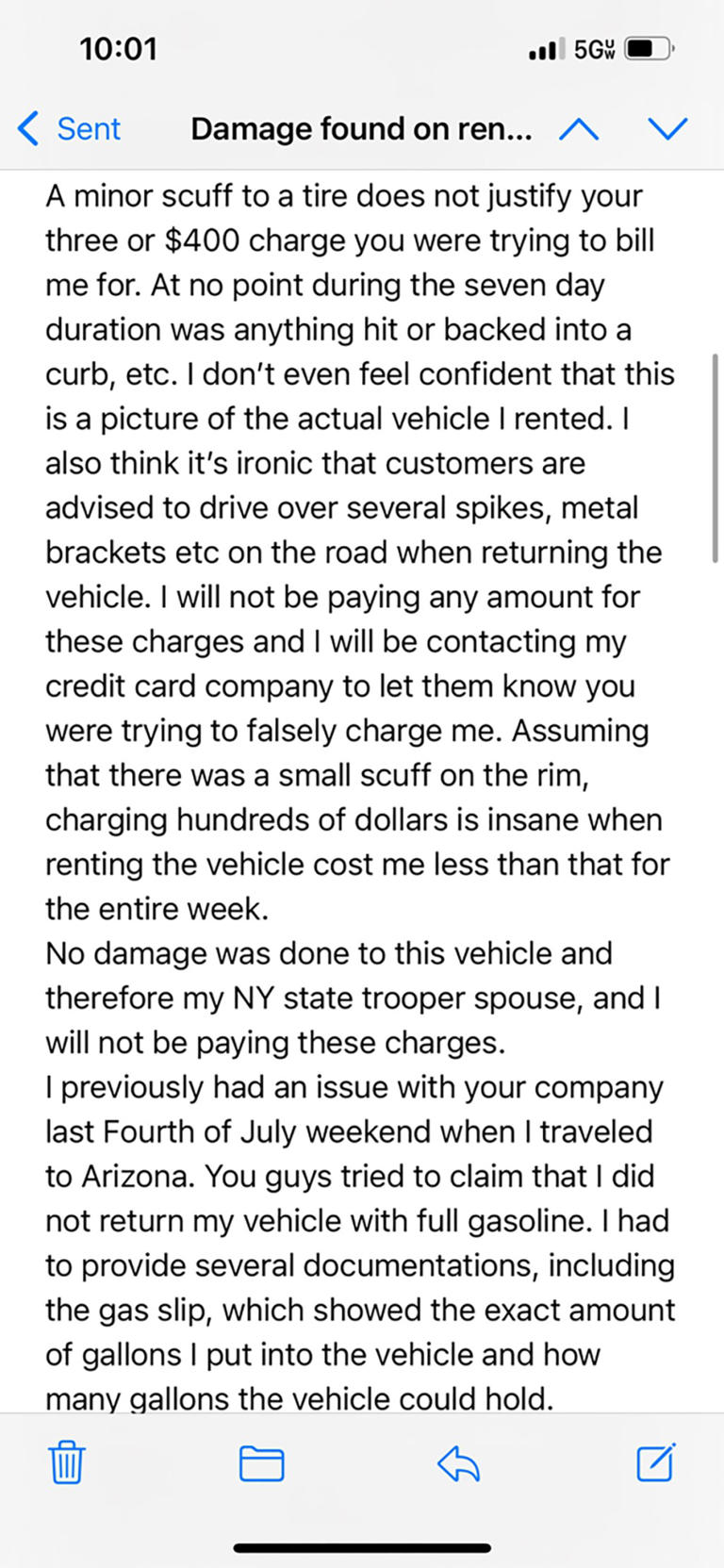The image size is (724, 1568).
Task: Move this message to a folder
Action: tap(261, 1463)
